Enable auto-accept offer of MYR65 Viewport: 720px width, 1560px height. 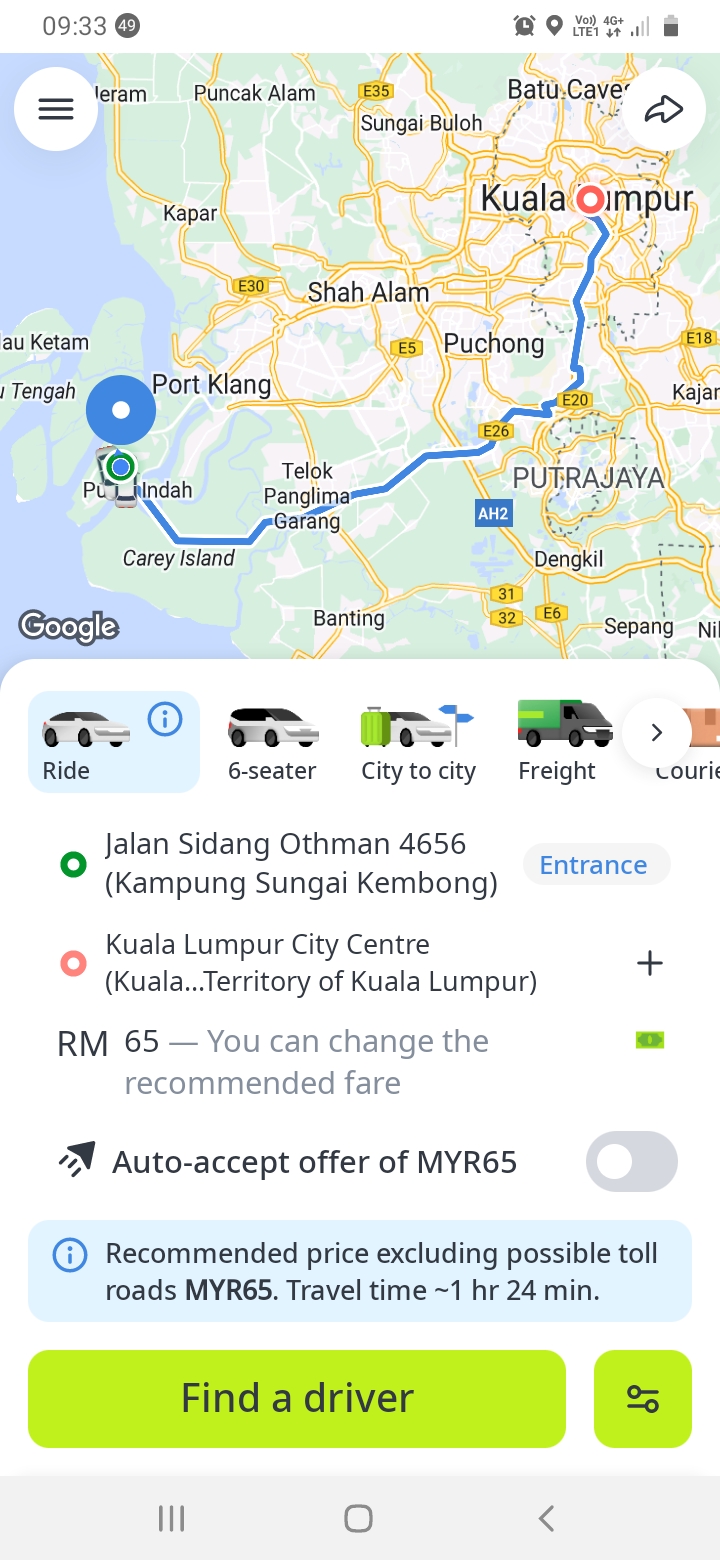631,1162
